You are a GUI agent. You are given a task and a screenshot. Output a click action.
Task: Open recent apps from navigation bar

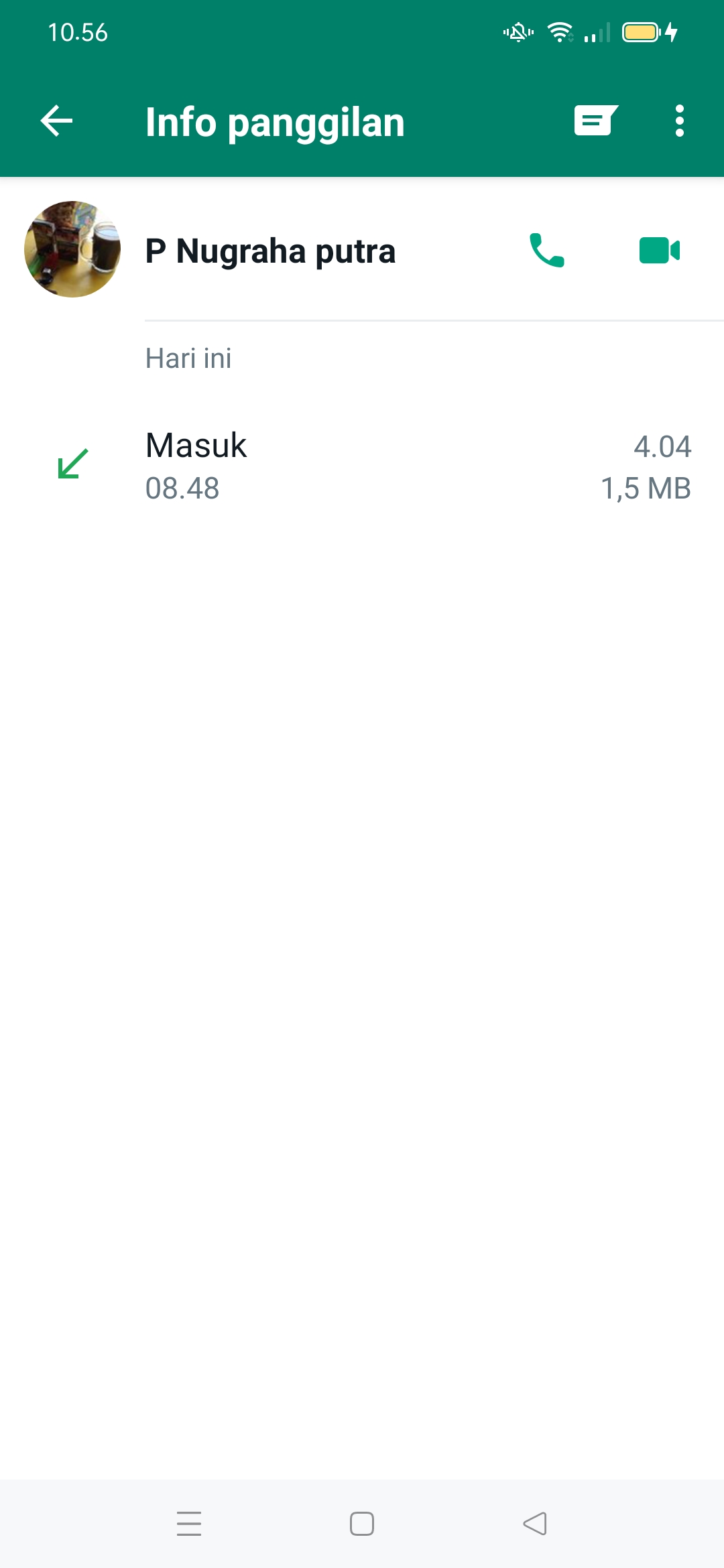[x=189, y=1523]
